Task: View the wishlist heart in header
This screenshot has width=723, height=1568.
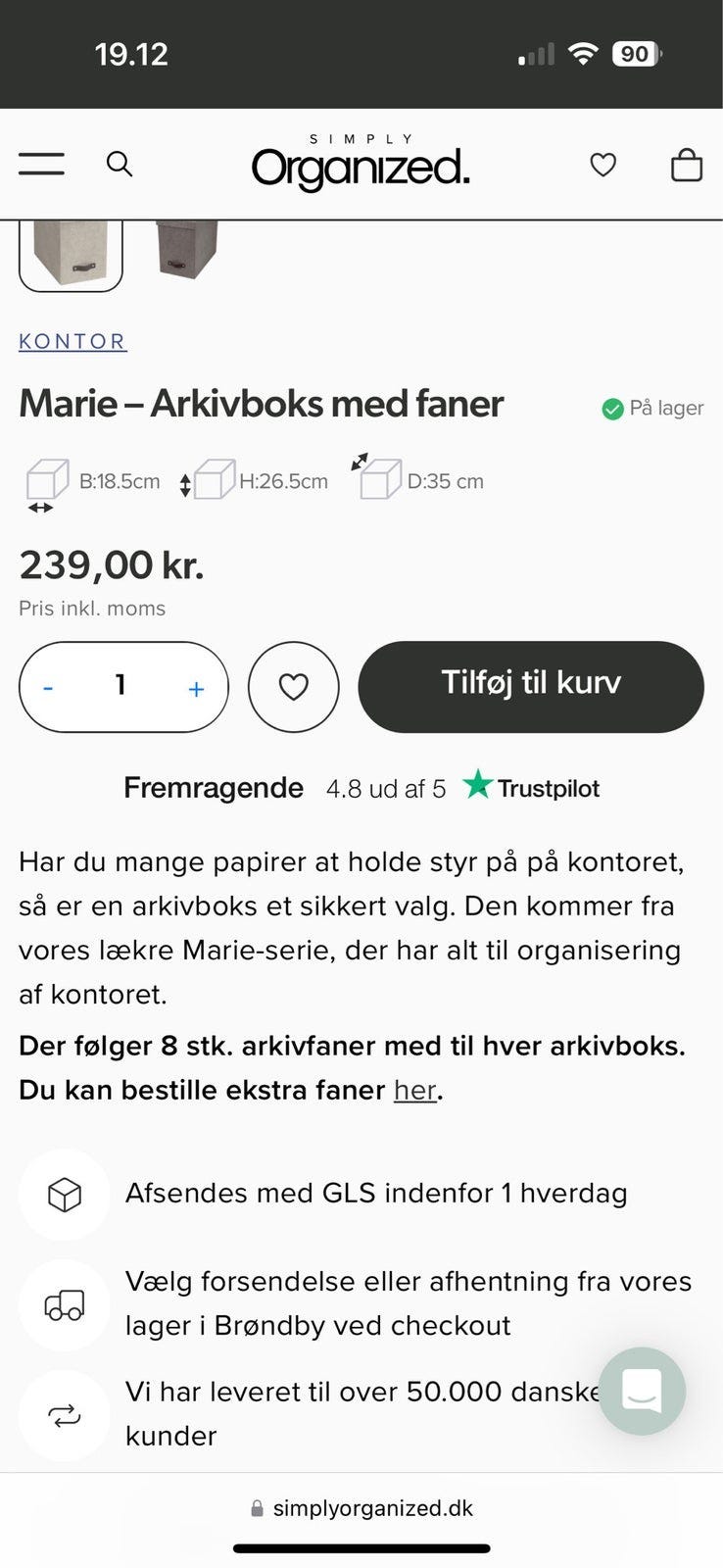Action: pos(602,165)
